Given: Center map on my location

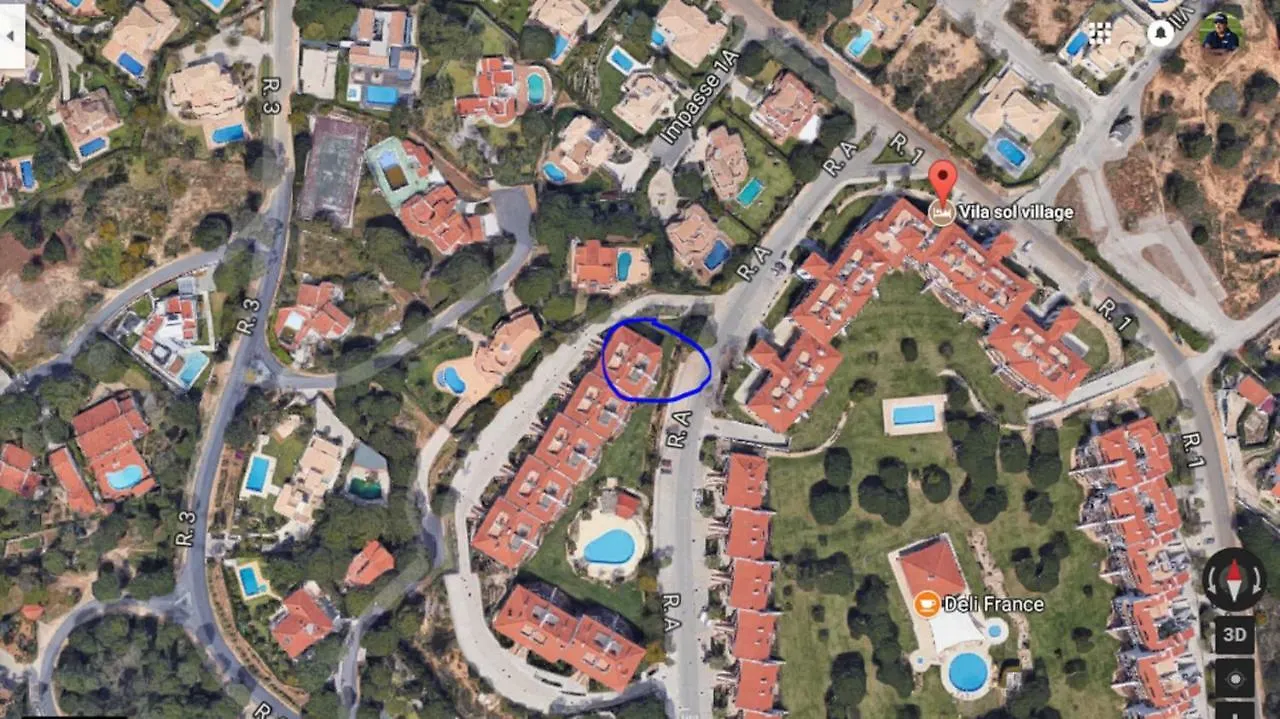Looking at the screenshot, I should coord(1235,680).
